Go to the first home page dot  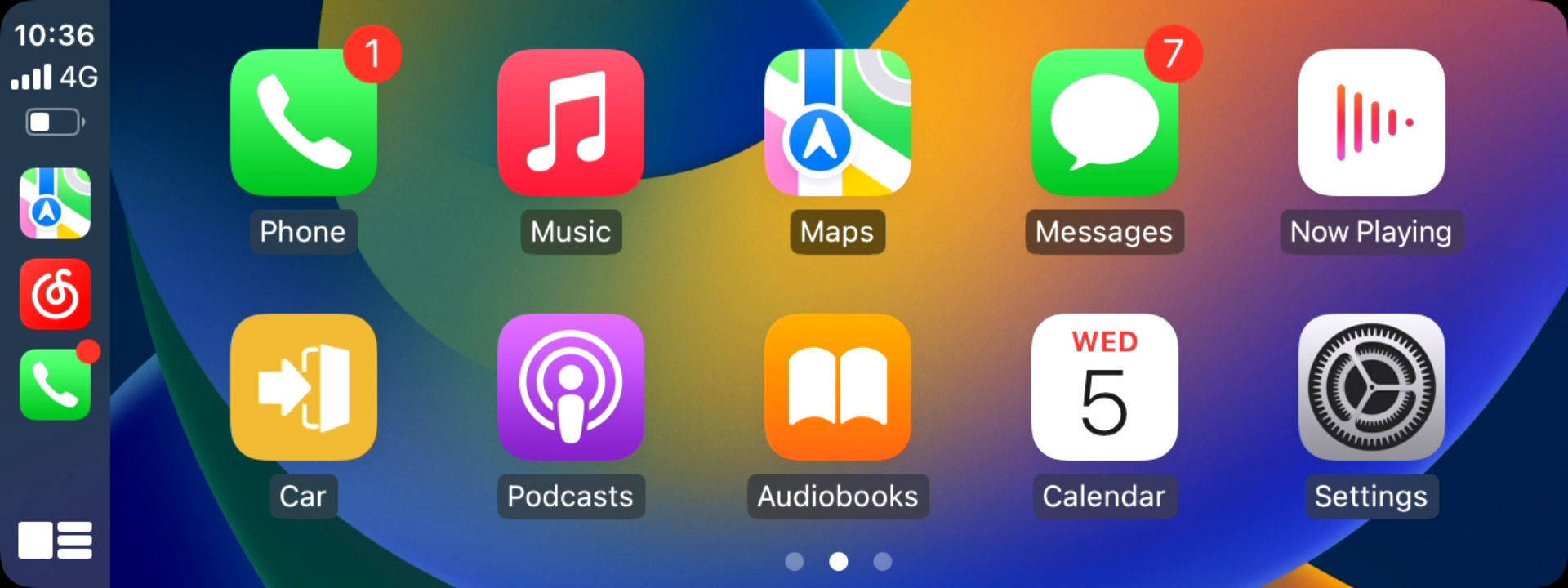pyautogui.click(x=794, y=562)
